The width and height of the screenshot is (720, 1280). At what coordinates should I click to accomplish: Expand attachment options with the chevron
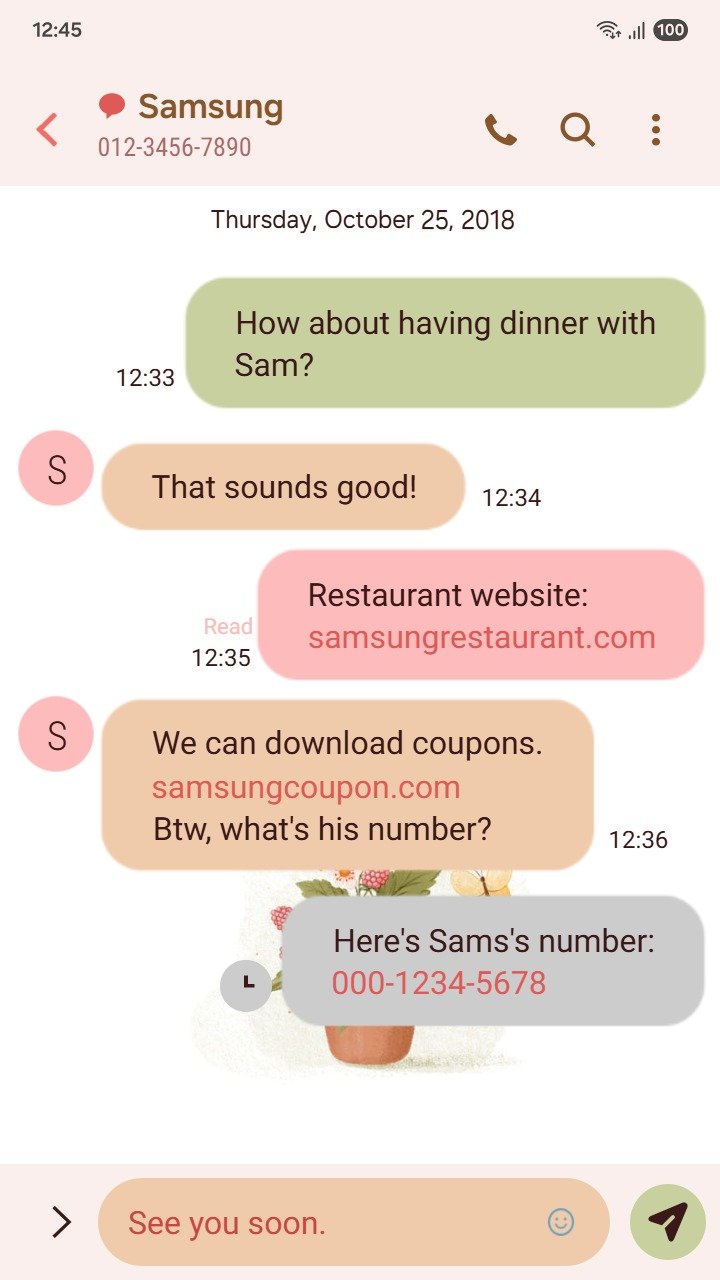(x=61, y=1222)
